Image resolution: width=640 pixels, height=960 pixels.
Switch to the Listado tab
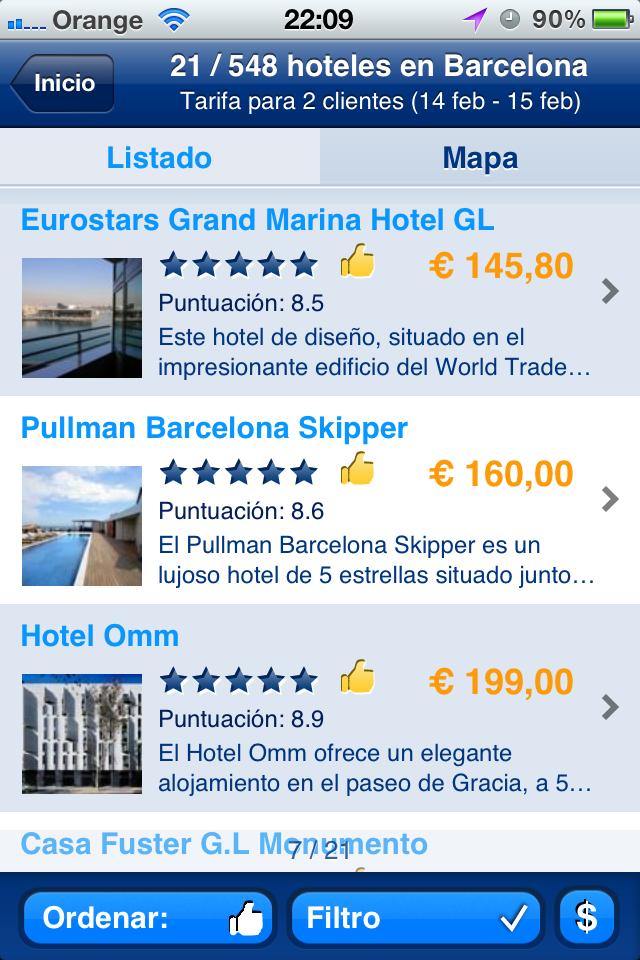(x=160, y=158)
